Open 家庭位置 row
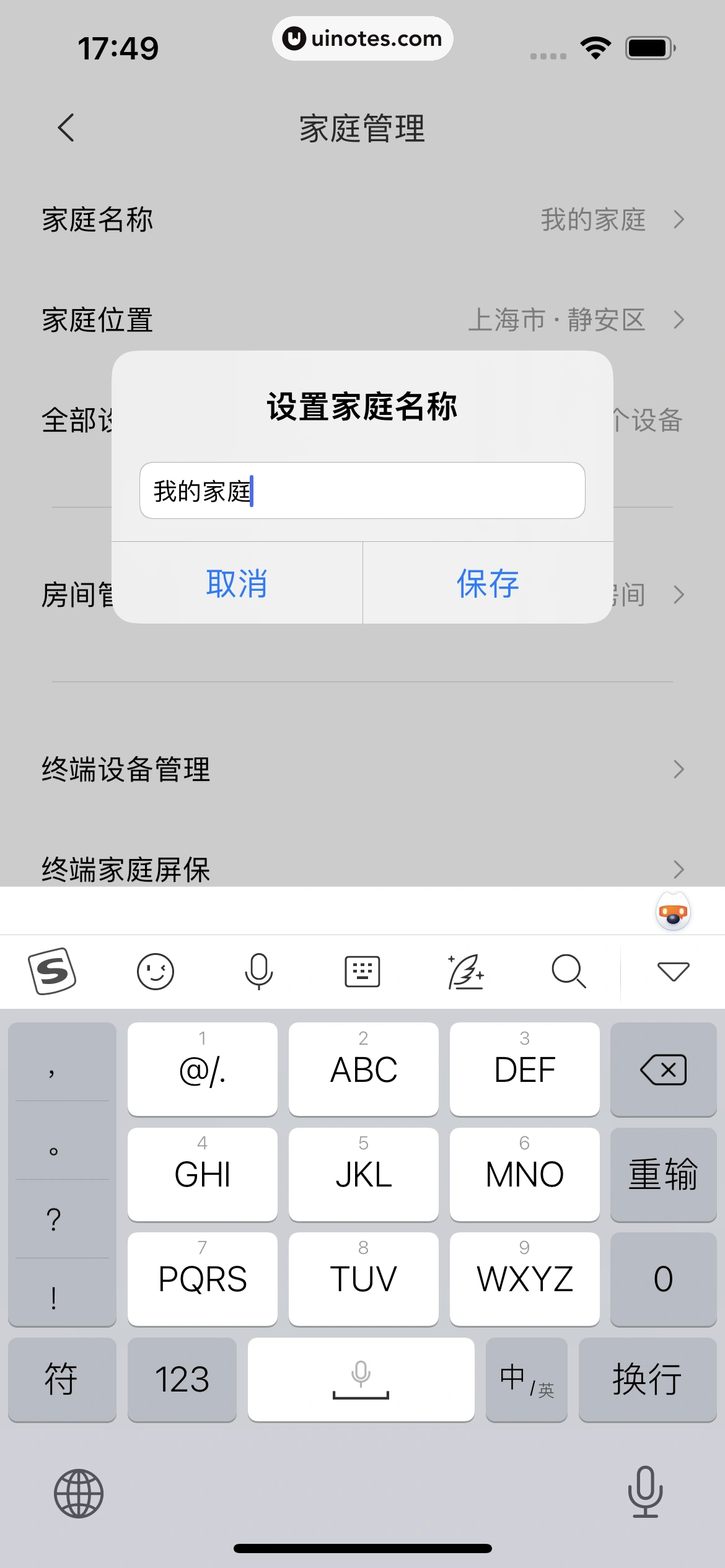Viewport: 725px width, 1568px height. pos(362,320)
